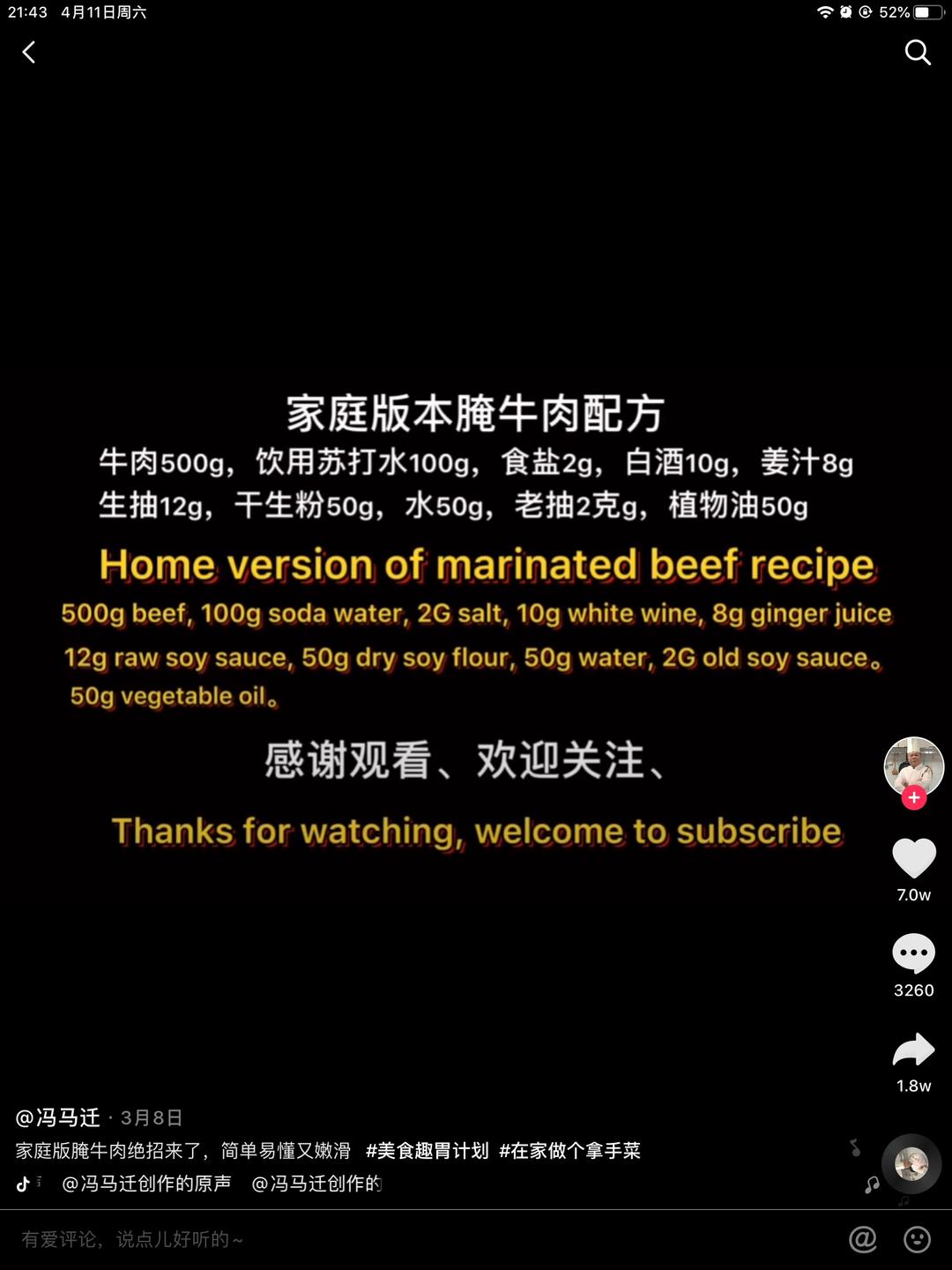Open the emoji picker icon
The width and height of the screenshot is (952, 1270).
[918, 1239]
